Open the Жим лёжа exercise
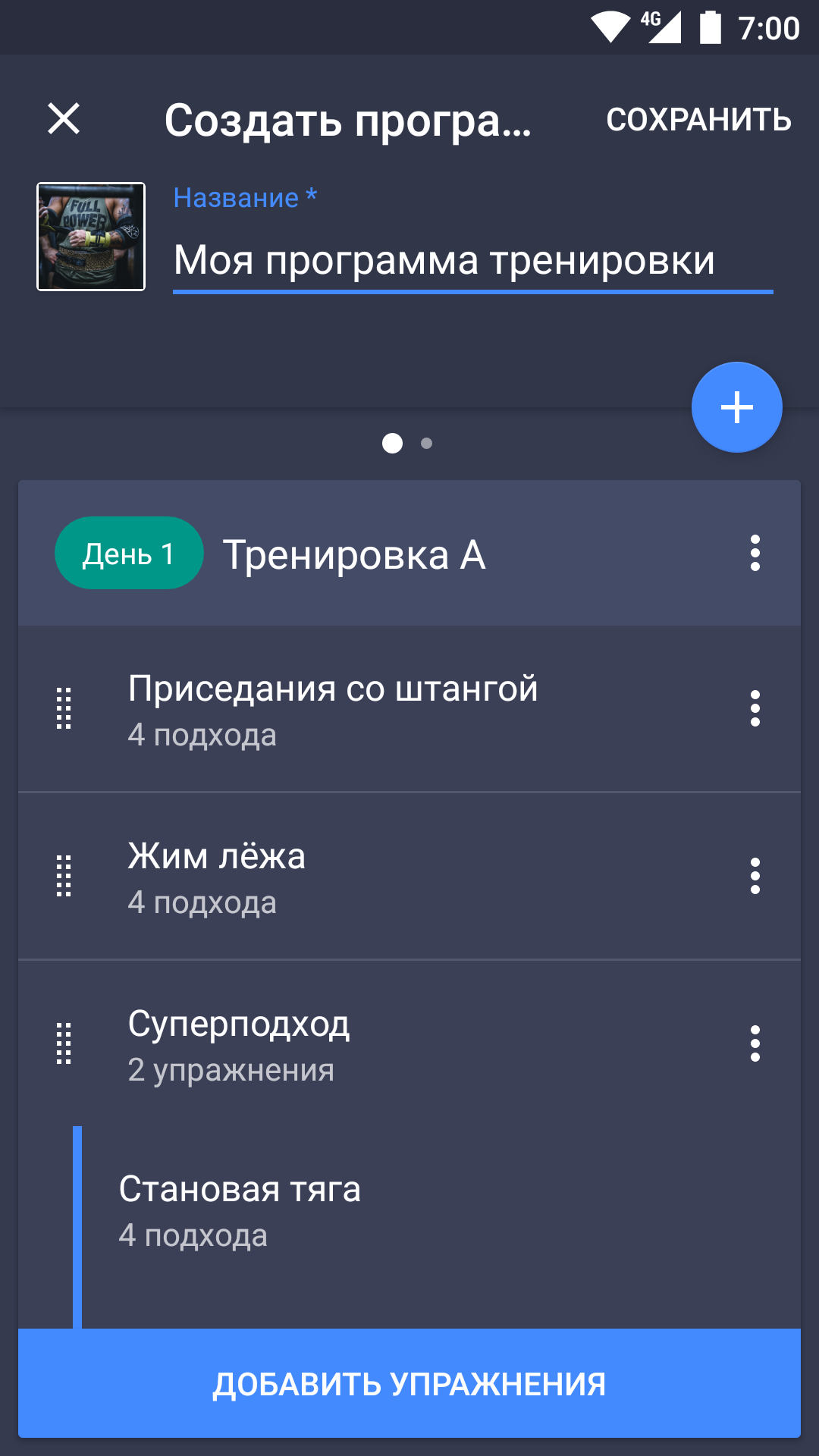 pyautogui.click(x=409, y=877)
